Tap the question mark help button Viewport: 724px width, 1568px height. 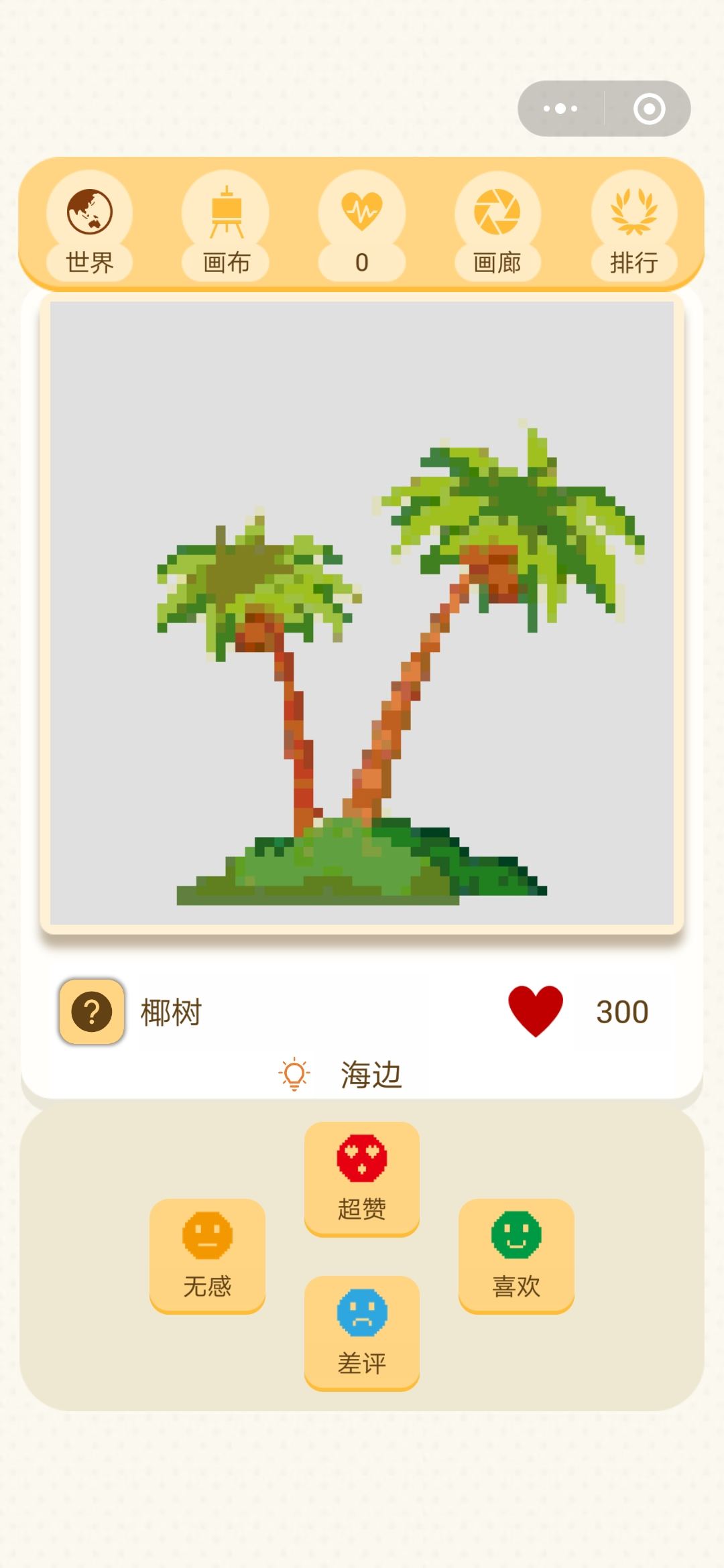[92, 1011]
